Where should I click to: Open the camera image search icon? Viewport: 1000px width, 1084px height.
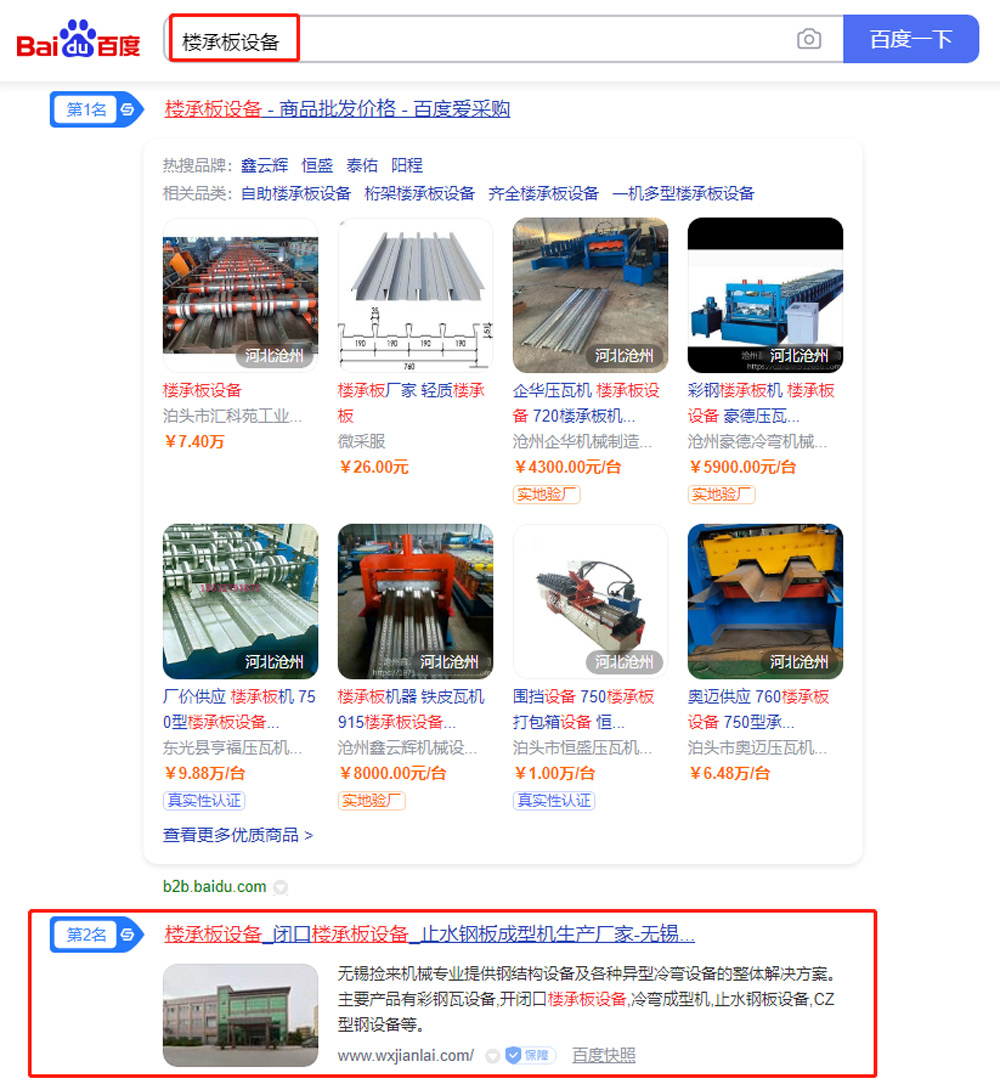click(x=808, y=40)
